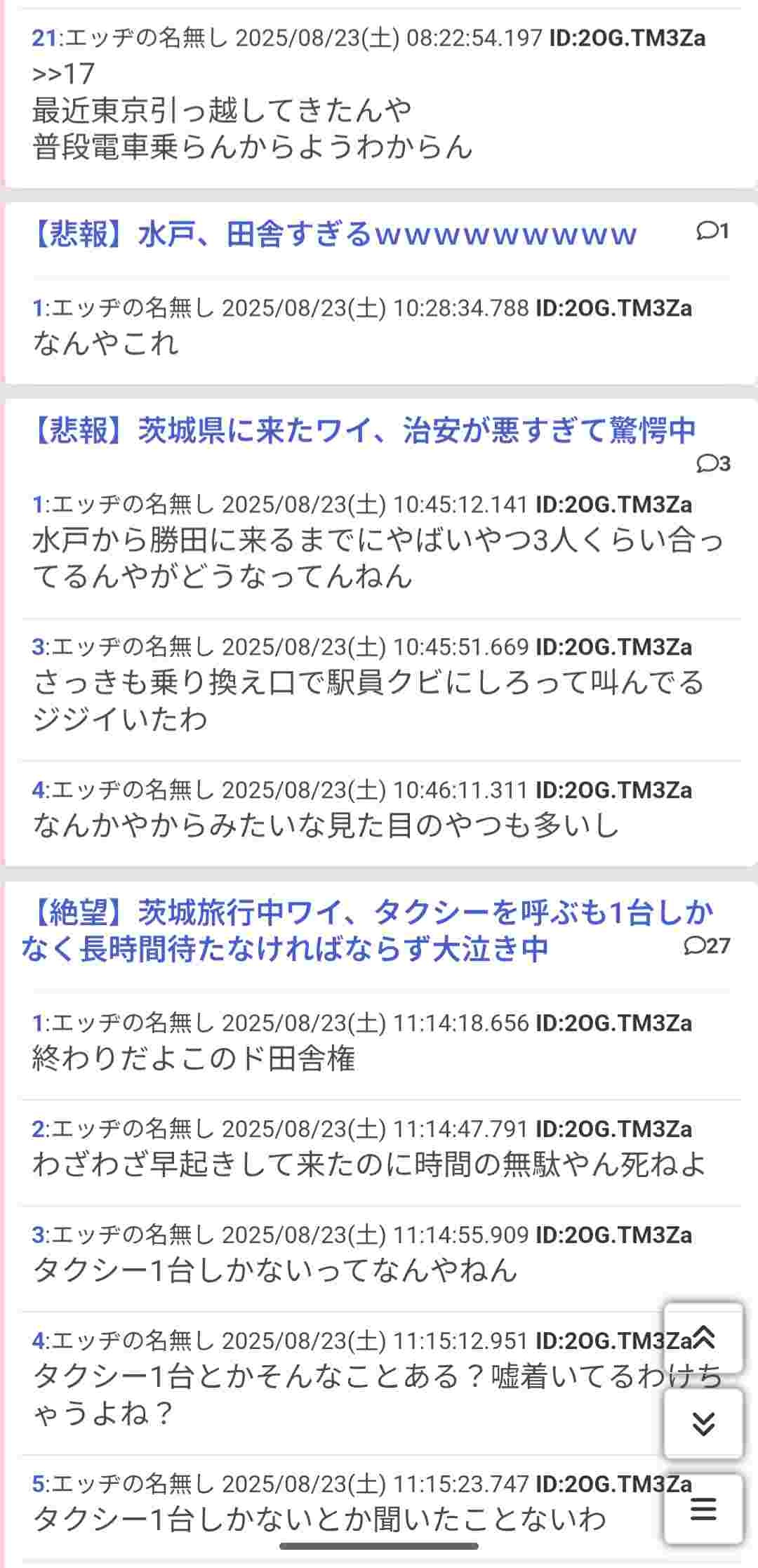Open the thread 茨城旅行中ワイ、タクシーを呼ぶも1台しかなく
This screenshot has width=758, height=1568.
coord(367,930)
